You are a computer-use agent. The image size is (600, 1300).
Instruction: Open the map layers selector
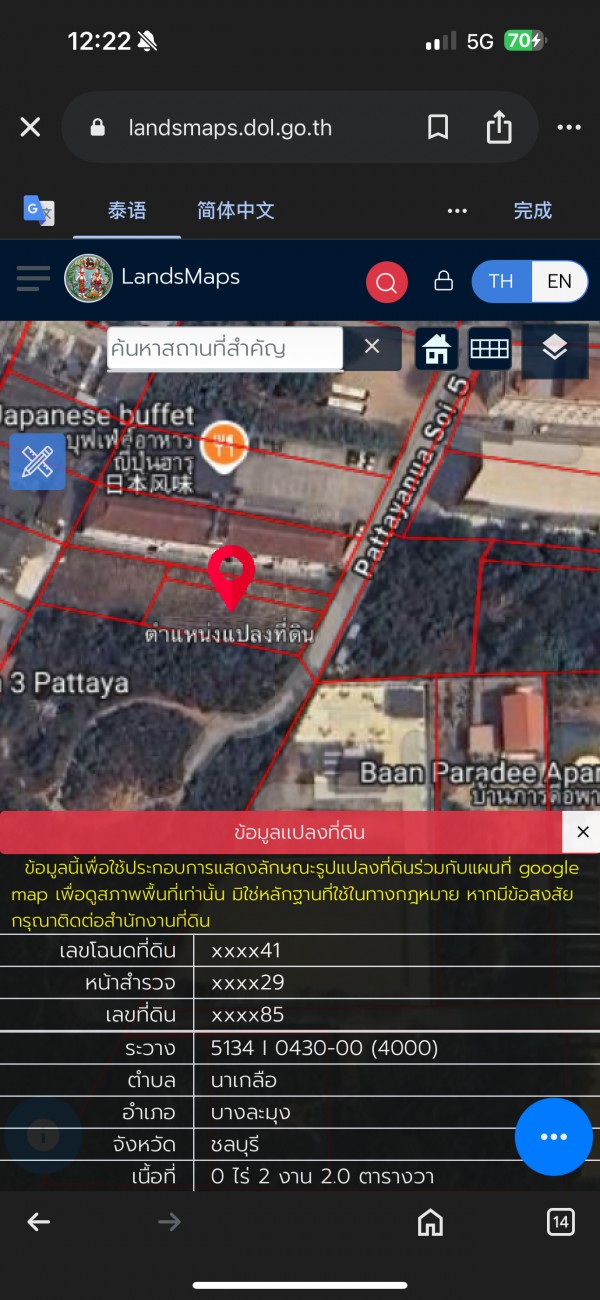coord(554,348)
